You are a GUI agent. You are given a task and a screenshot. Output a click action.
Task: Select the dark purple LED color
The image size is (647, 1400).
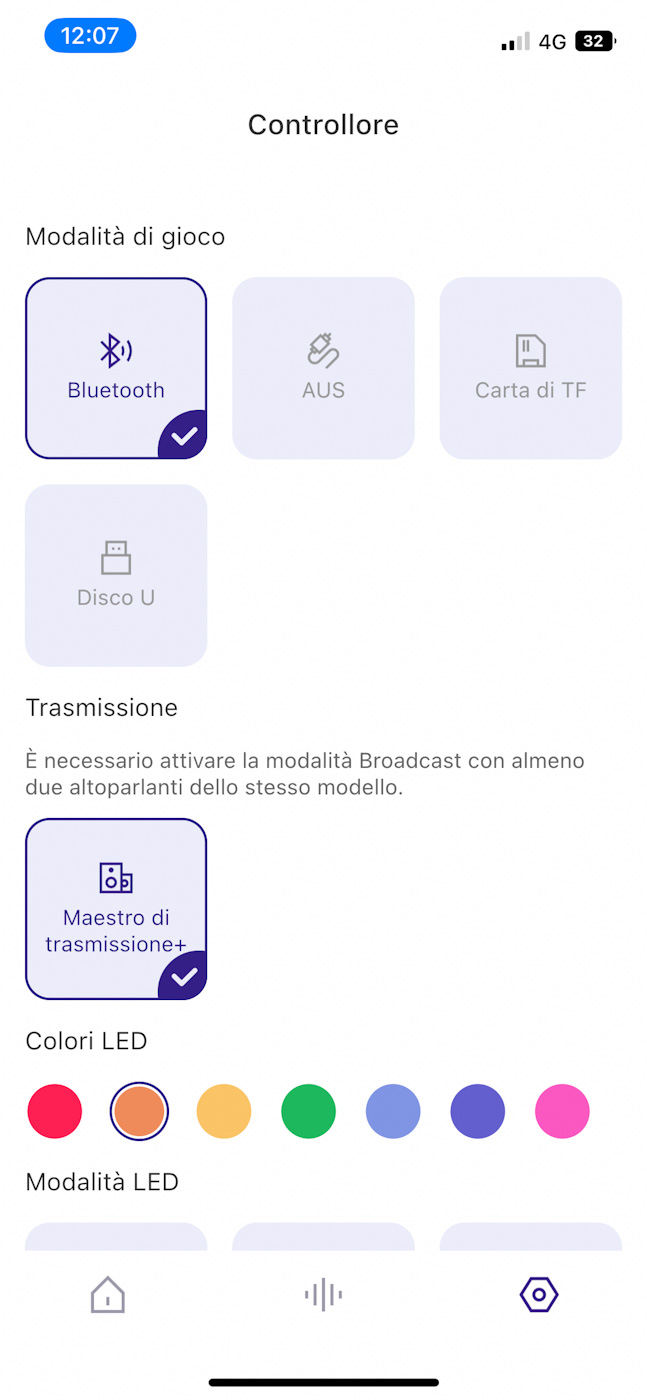coord(477,1111)
